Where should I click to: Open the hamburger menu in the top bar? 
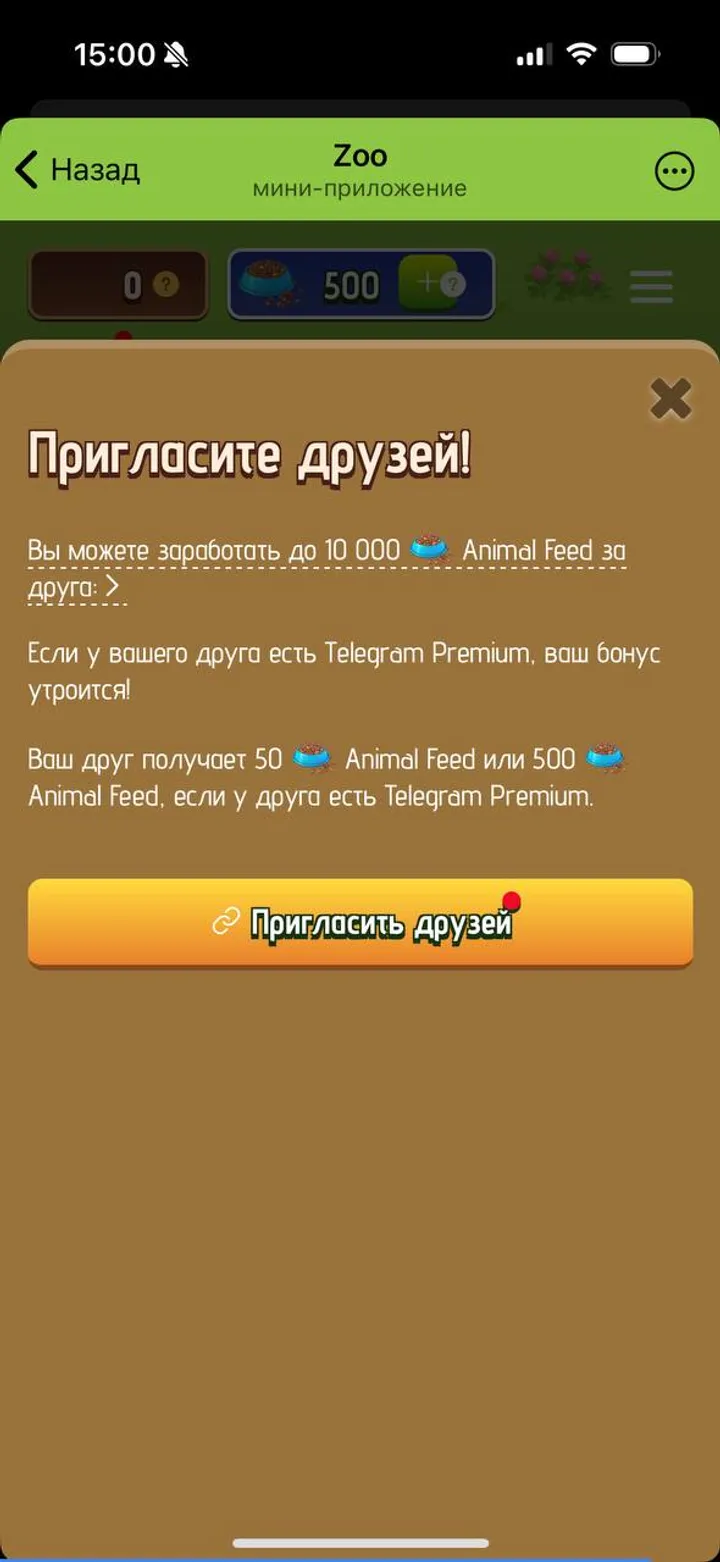click(x=651, y=287)
